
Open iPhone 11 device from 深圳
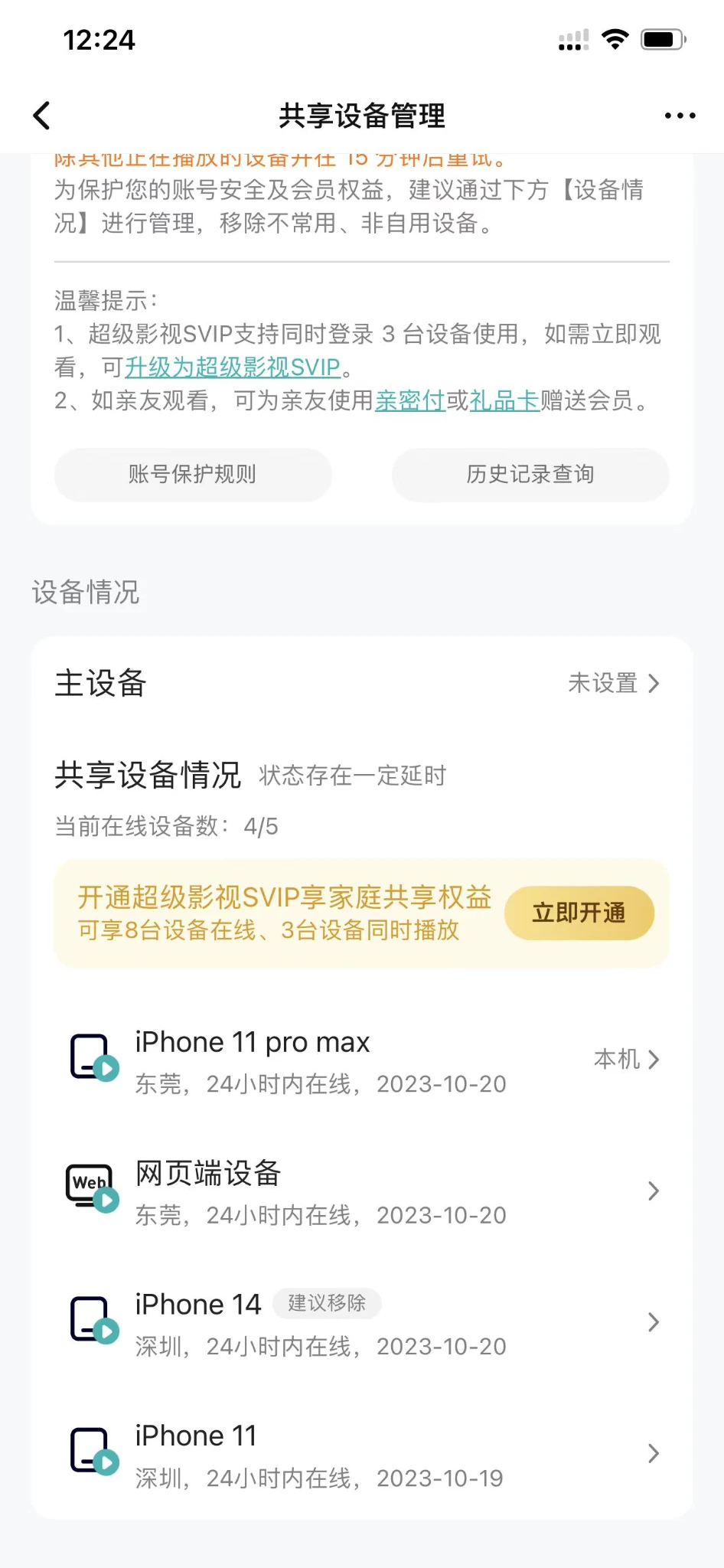click(361, 1454)
